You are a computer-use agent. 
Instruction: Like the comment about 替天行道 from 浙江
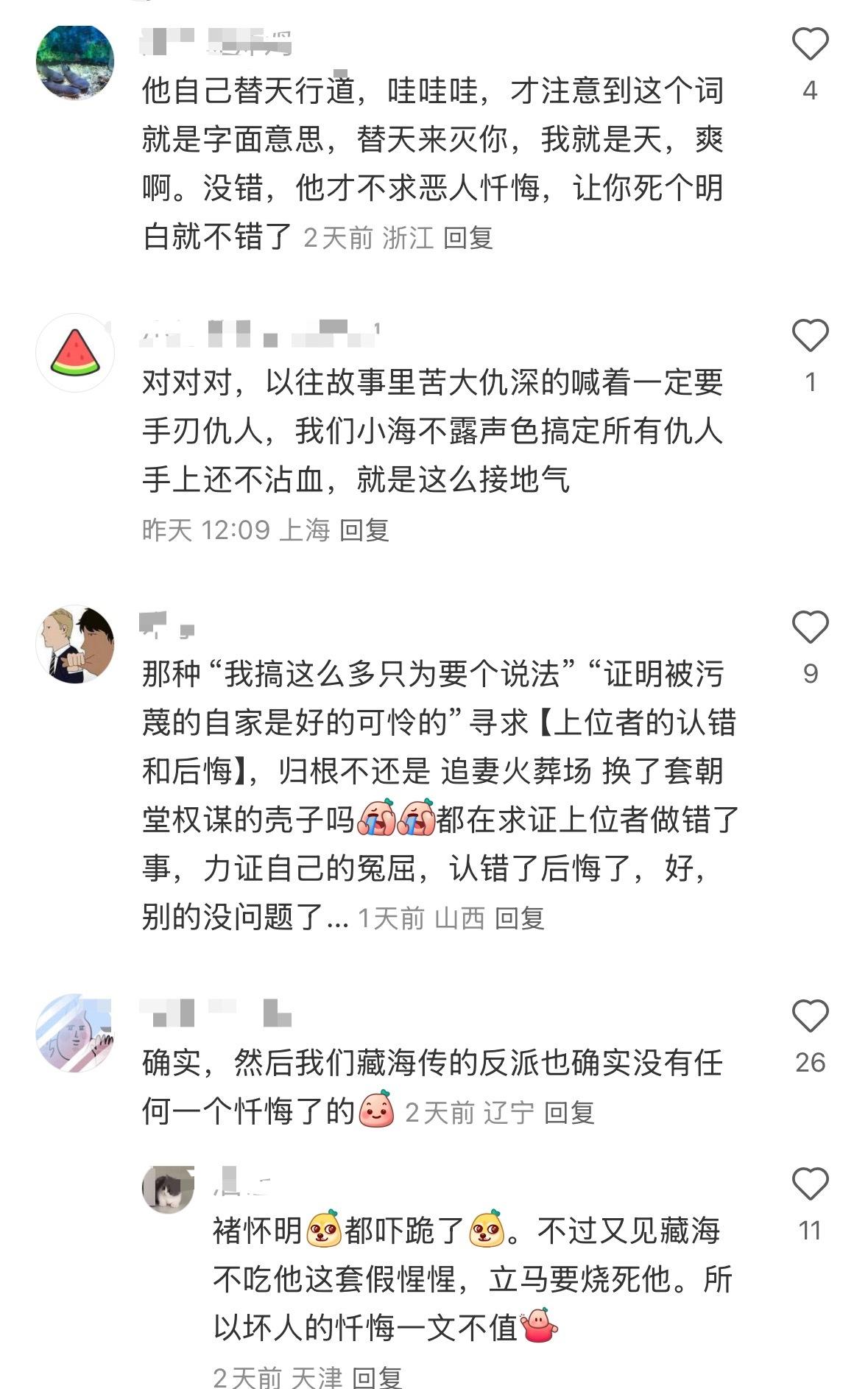pyautogui.click(x=810, y=44)
